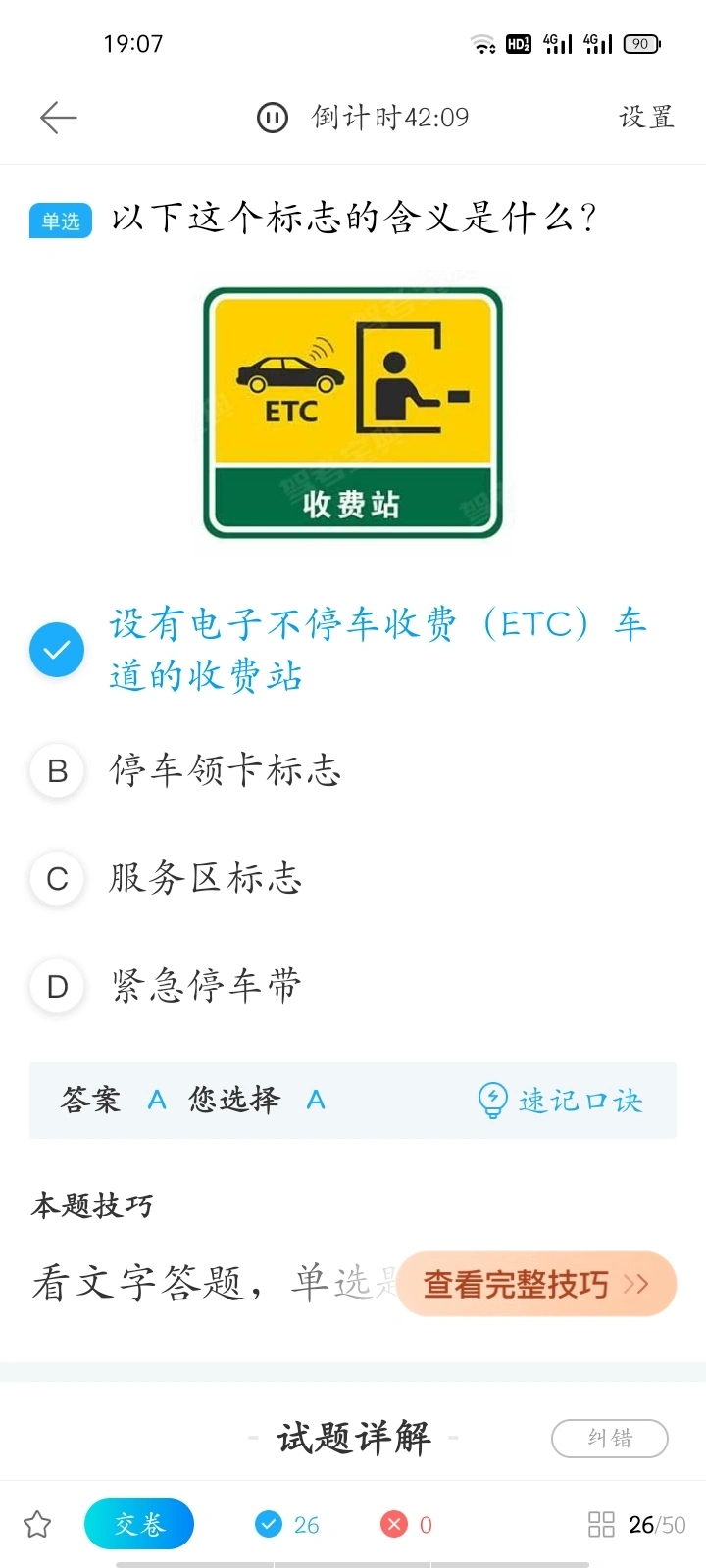706x1568 pixels.
Task: Open 速记口诀 memory tips
Action: click(x=560, y=1101)
